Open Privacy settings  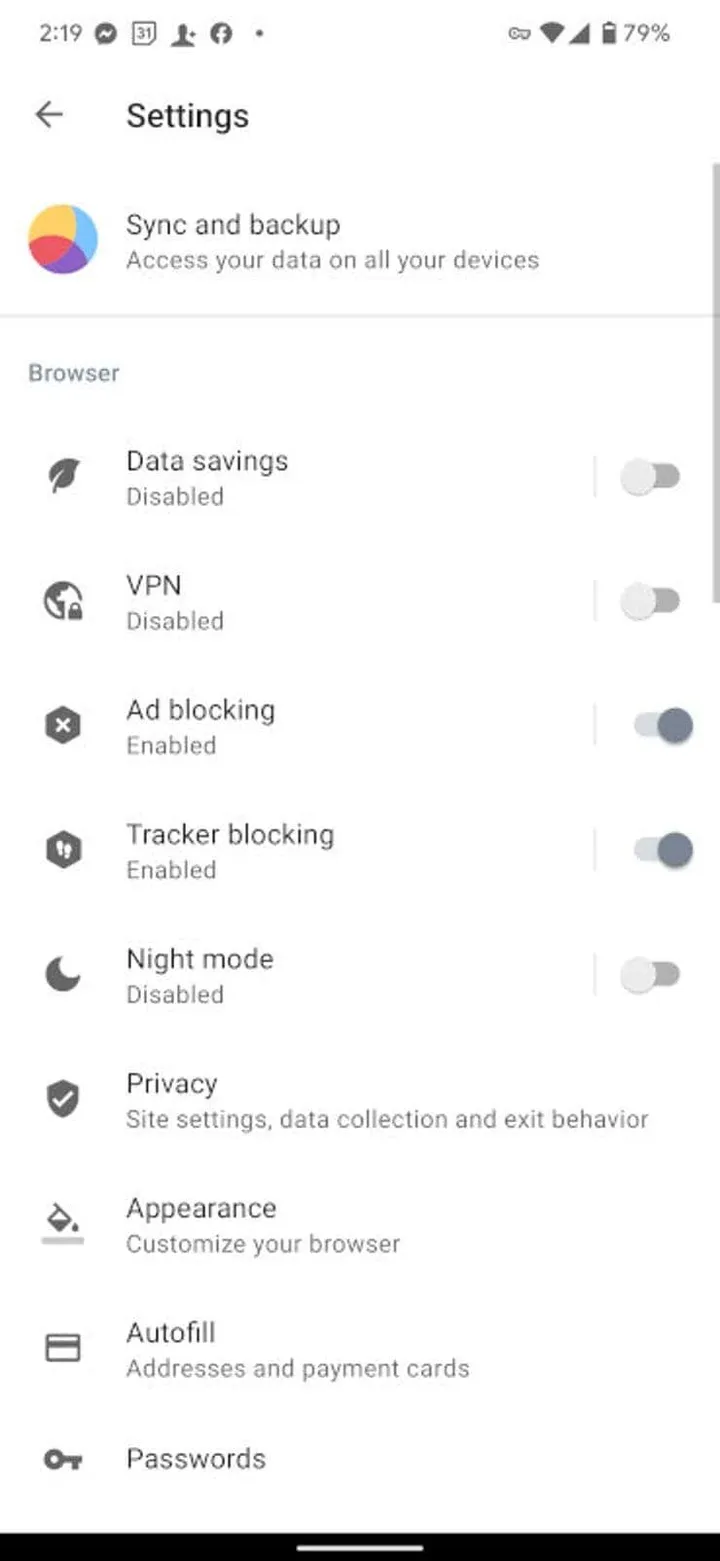tap(386, 1100)
